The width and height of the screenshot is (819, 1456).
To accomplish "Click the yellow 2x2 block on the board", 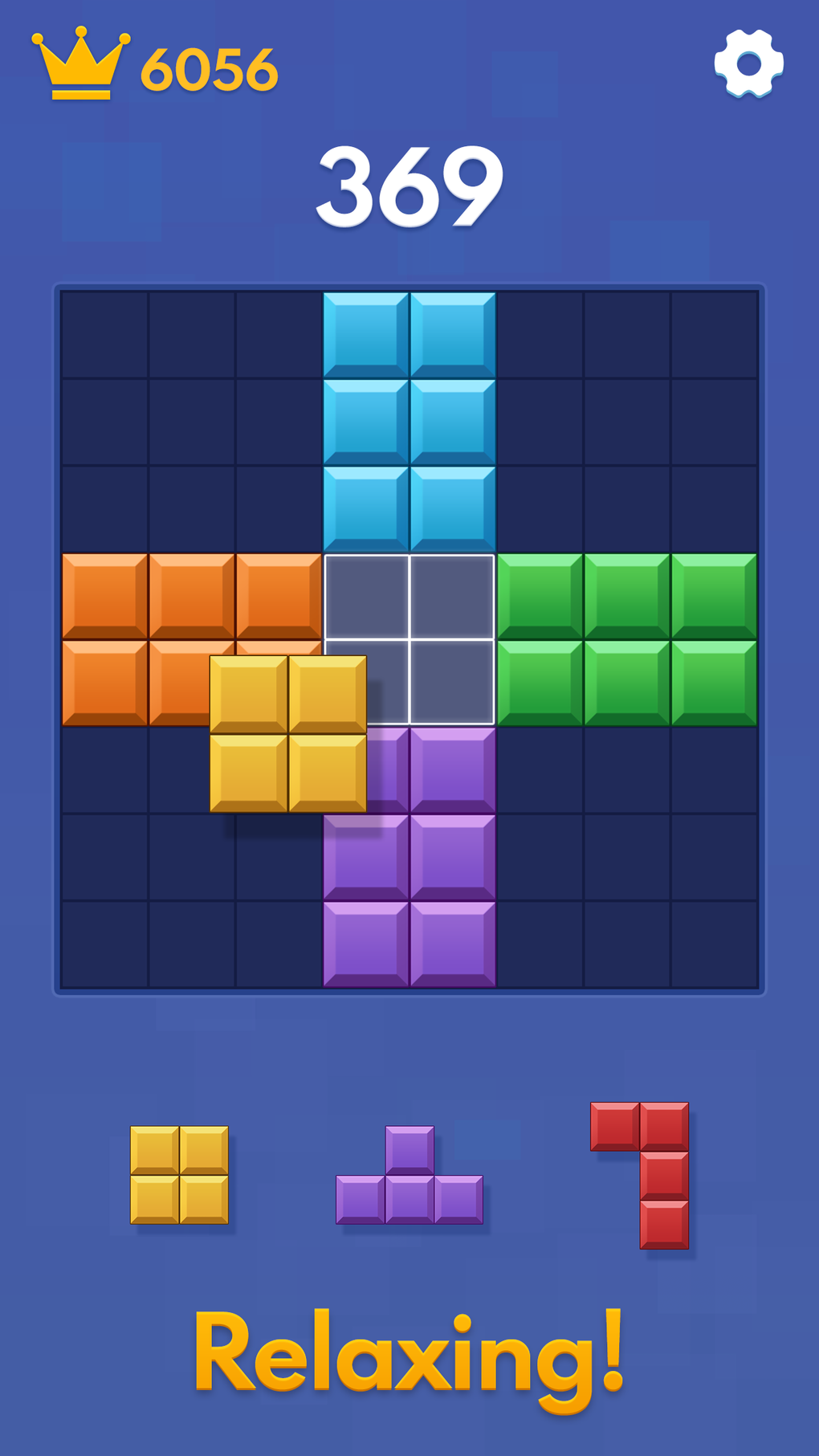I will [x=287, y=735].
